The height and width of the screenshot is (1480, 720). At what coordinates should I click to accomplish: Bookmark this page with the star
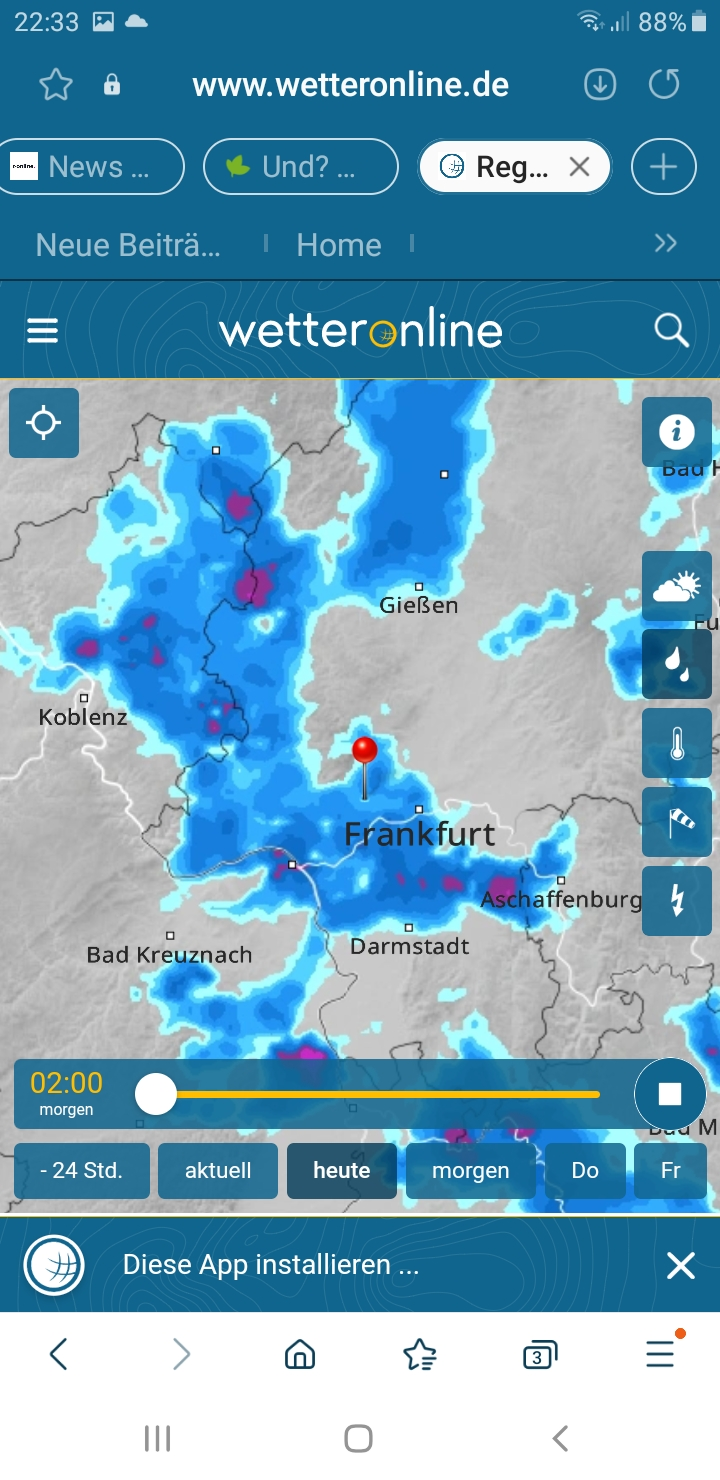pos(56,85)
